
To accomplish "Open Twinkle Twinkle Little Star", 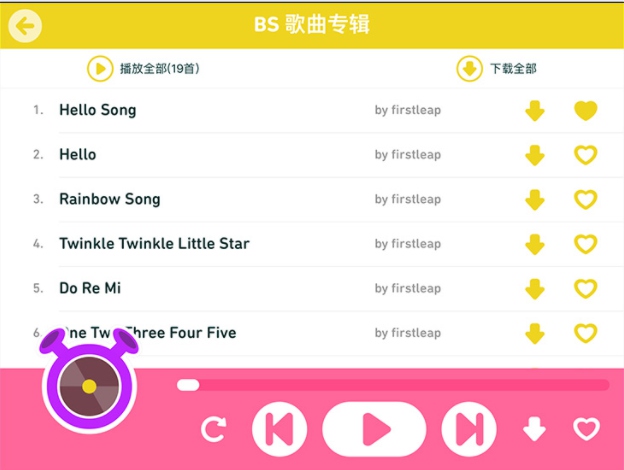I will [154, 244].
